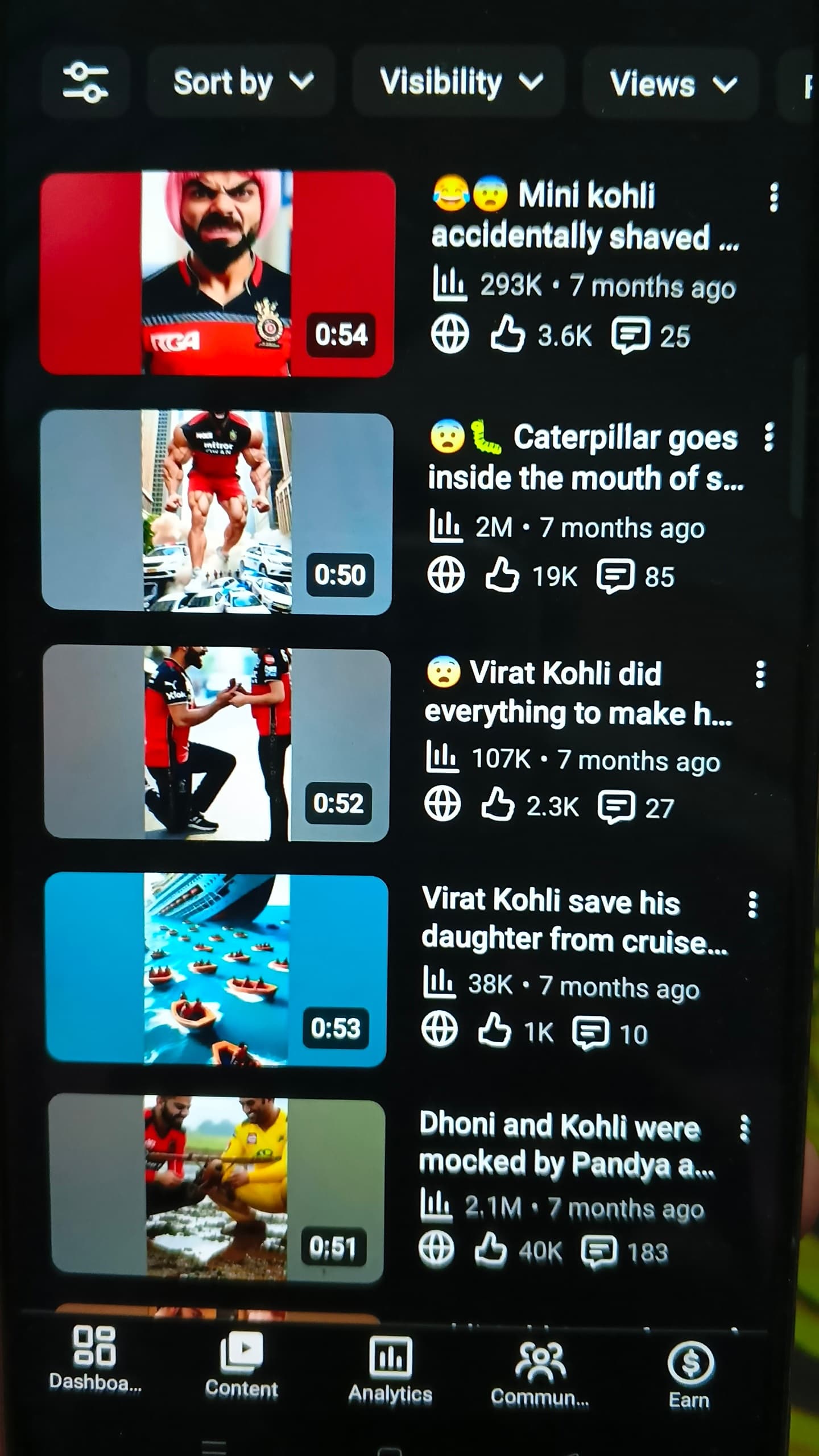Viewport: 819px width, 1456px height.
Task: Open the filter settings icon
Action: tap(85, 83)
